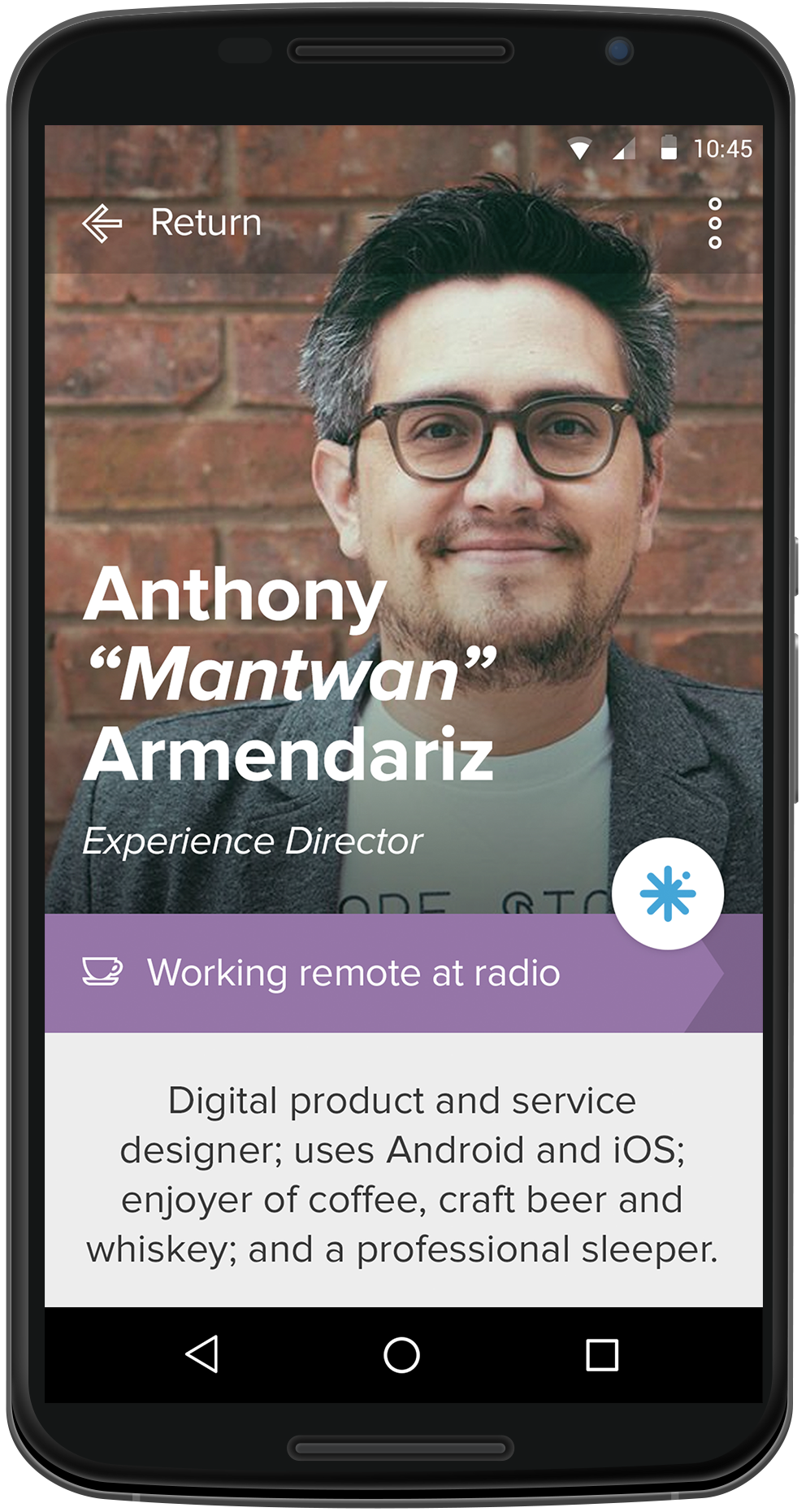Open the three-dot overflow menu
The height and width of the screenshot is (1512, 806).
(714, 223)
